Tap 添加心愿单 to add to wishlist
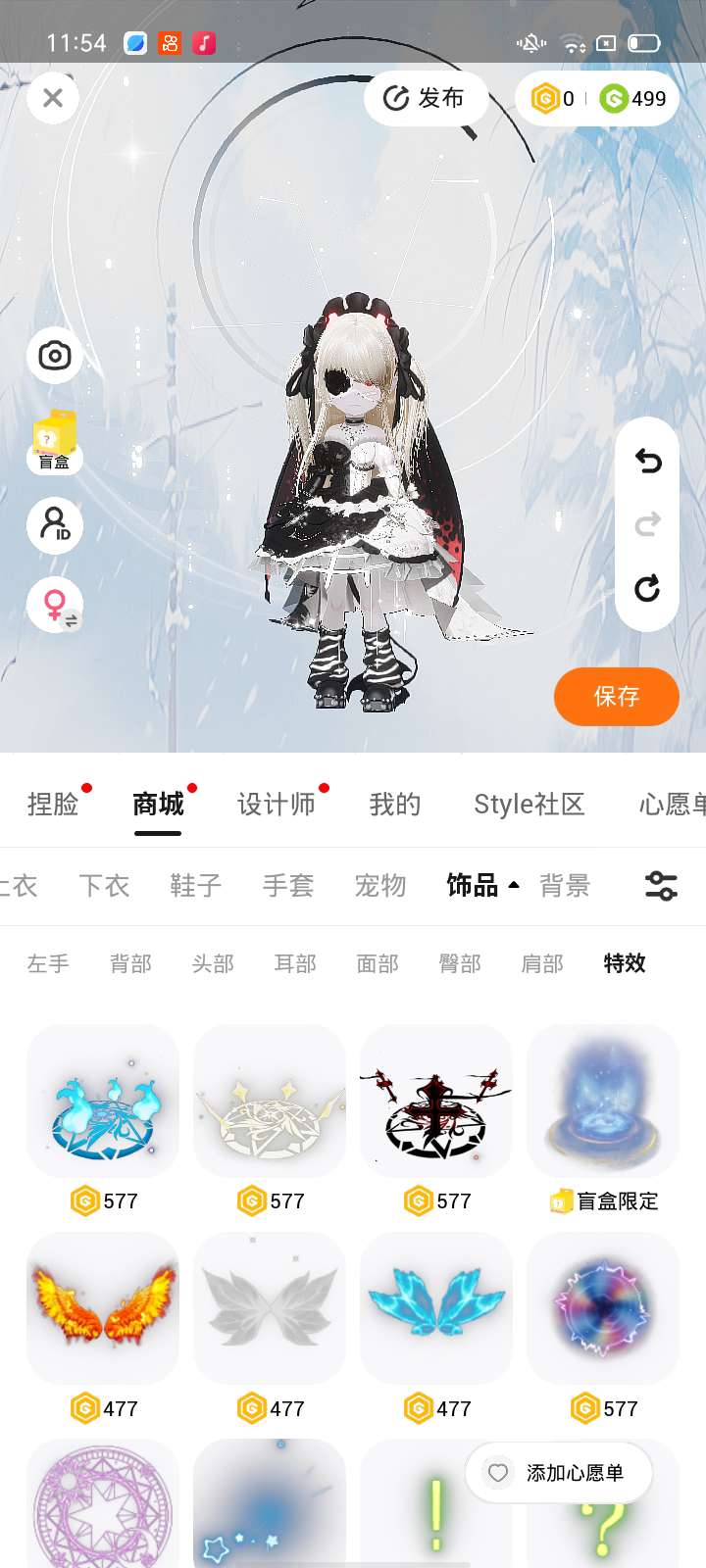The width and height of the screenshot is (706, 1568). tap(559, 1473)
